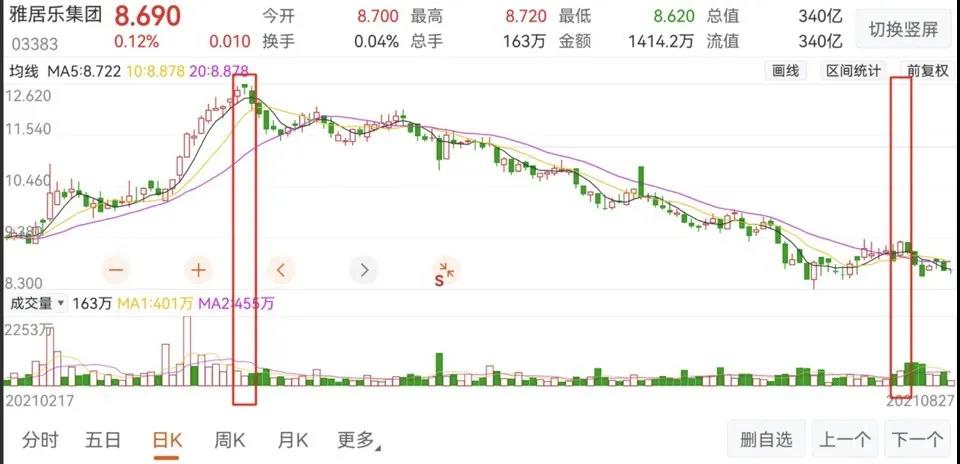Switch to the 月K tab
The width and height of the screenshot is (960, 464).
[x=293, y=440]
